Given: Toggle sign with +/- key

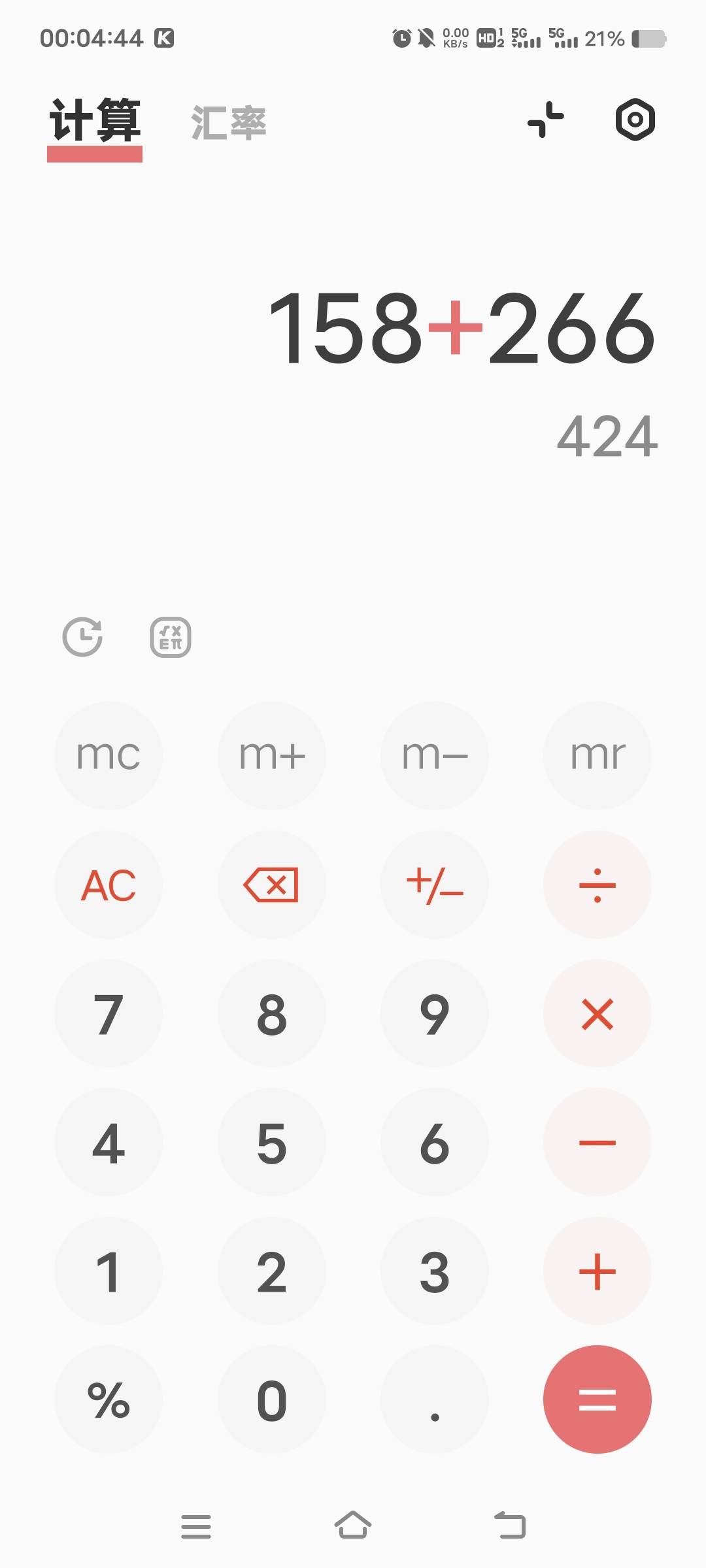Looking at the screenshot, I should pos(435,885).
